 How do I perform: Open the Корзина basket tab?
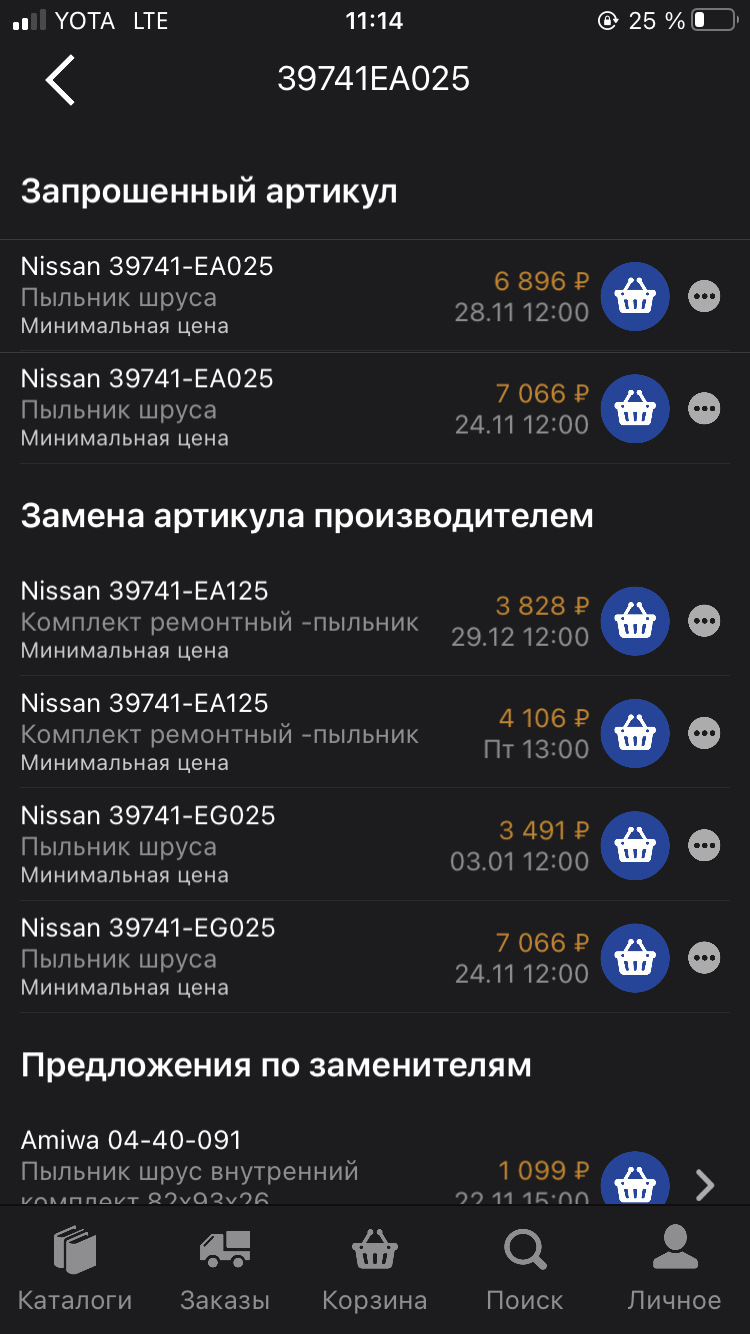375,1265
